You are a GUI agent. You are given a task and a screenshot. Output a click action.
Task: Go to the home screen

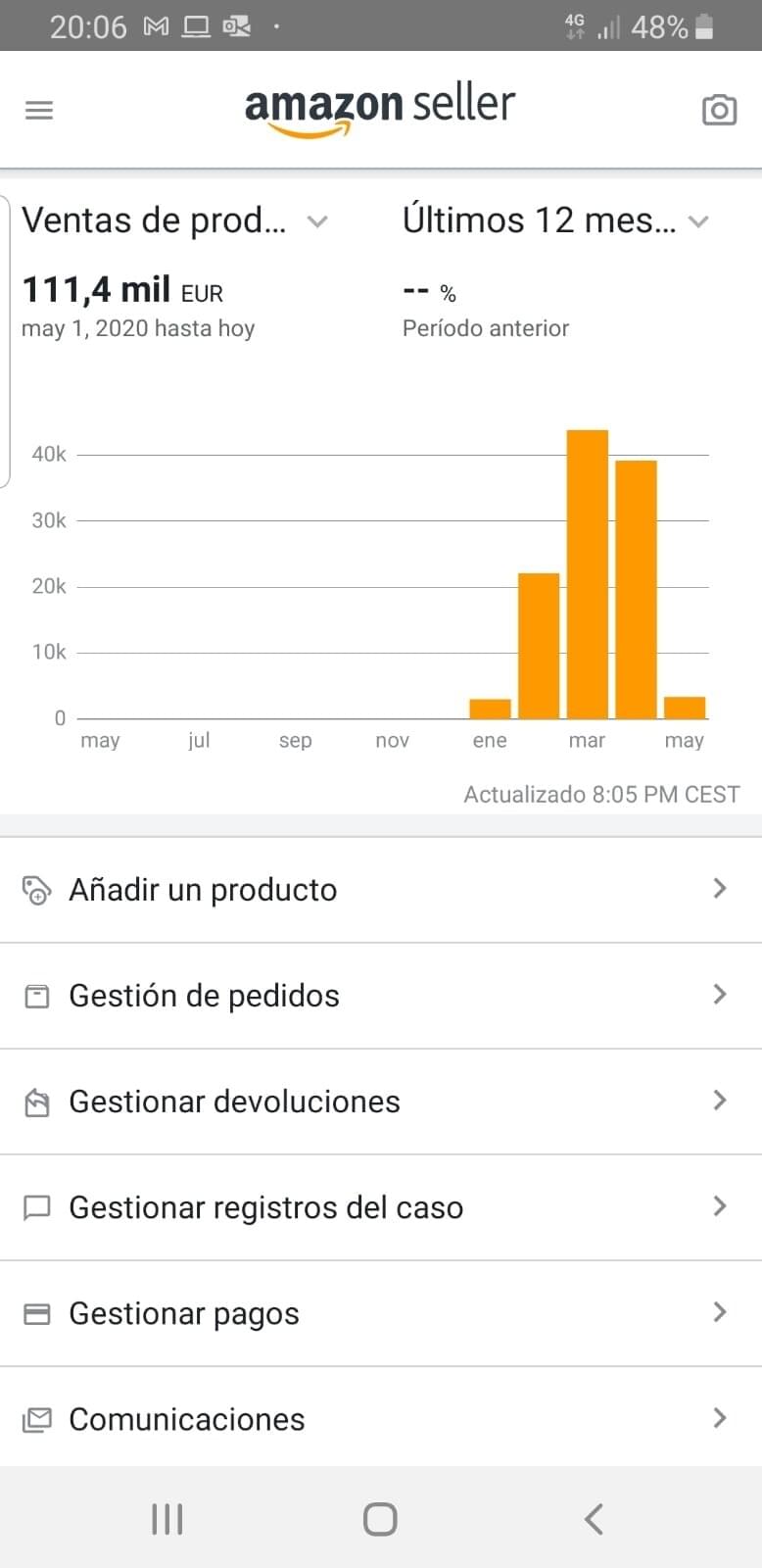click(380, 1519)
